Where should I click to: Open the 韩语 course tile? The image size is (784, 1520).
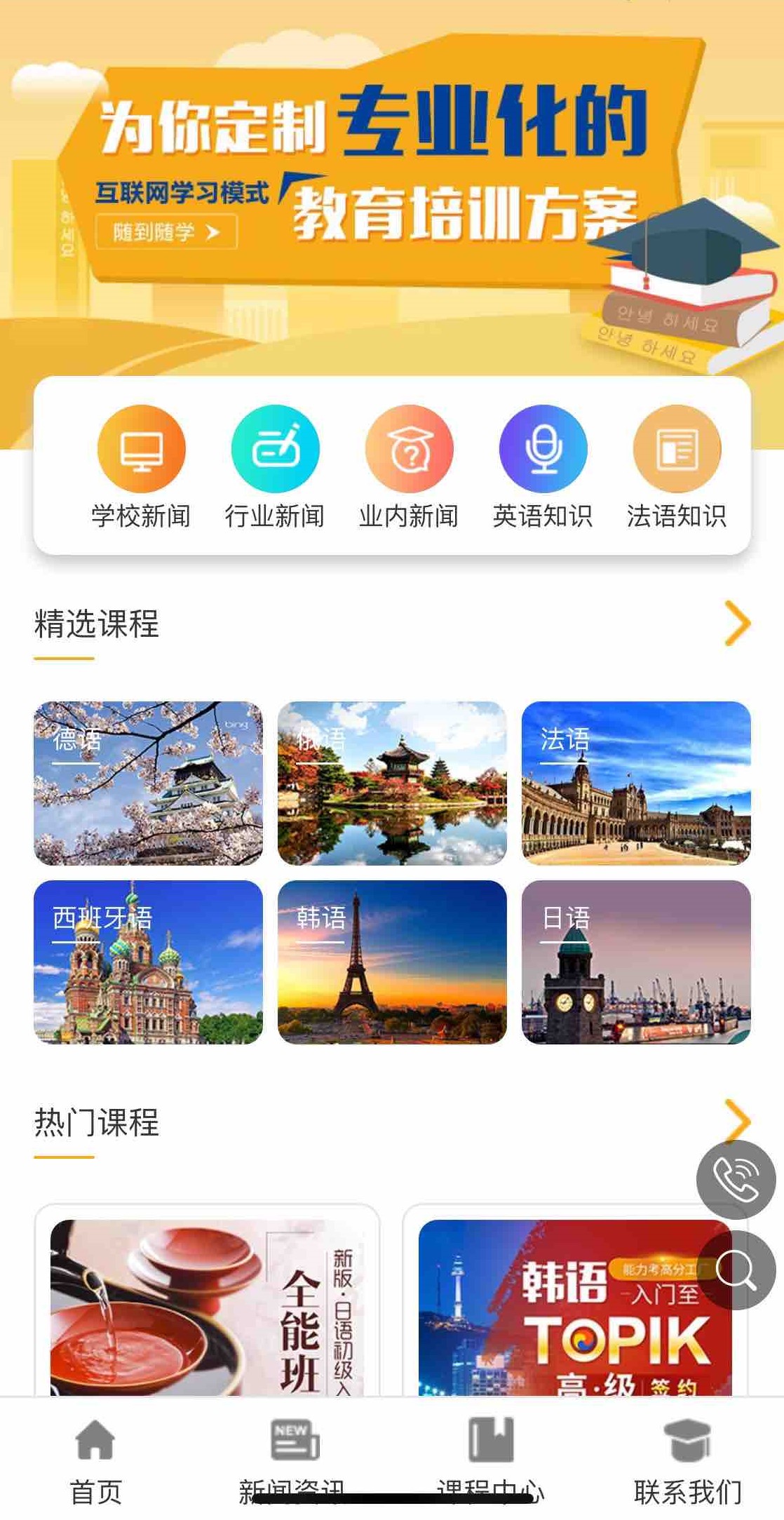click(392, 962)
